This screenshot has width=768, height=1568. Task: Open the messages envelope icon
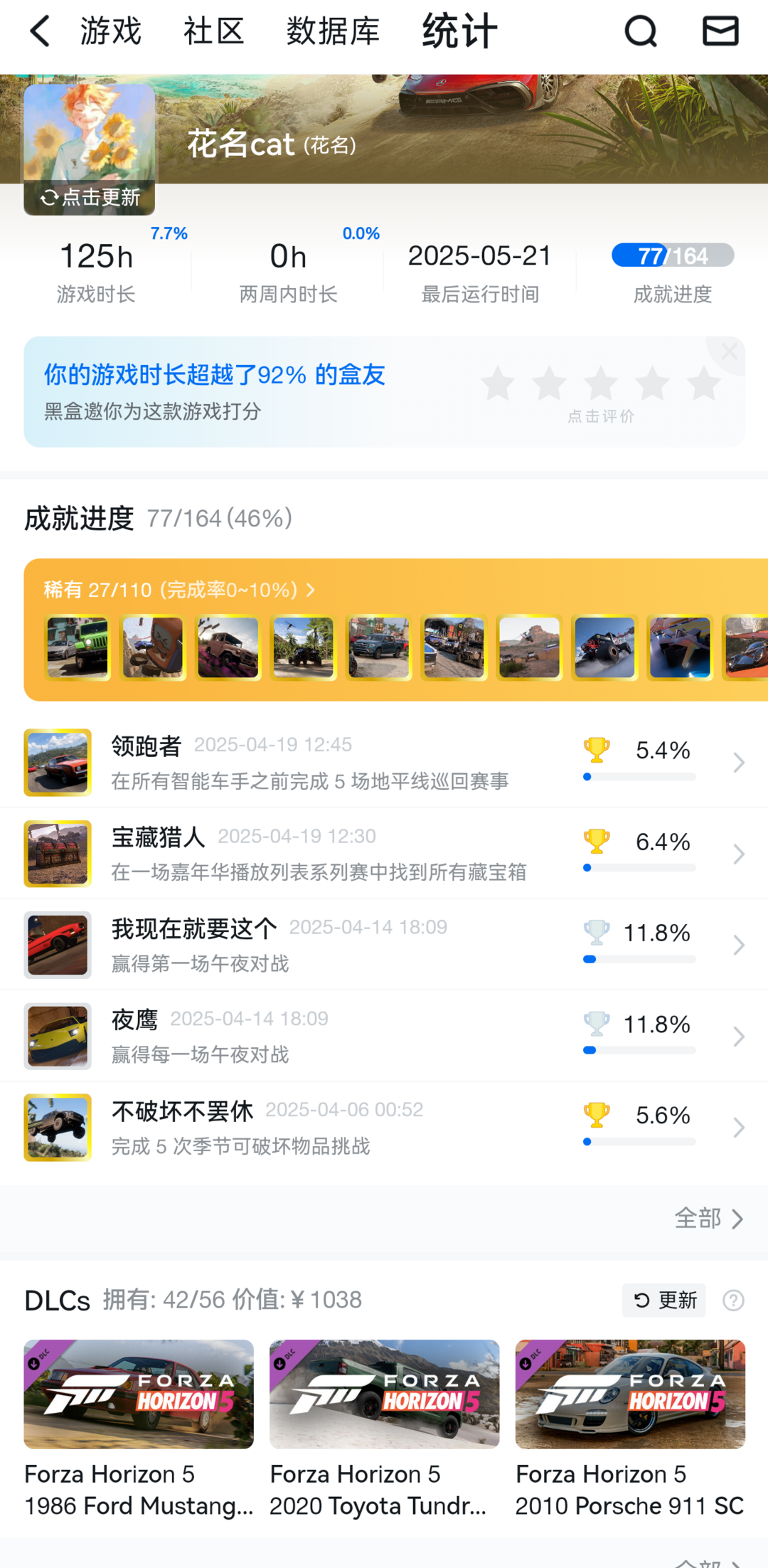point(720,32)
